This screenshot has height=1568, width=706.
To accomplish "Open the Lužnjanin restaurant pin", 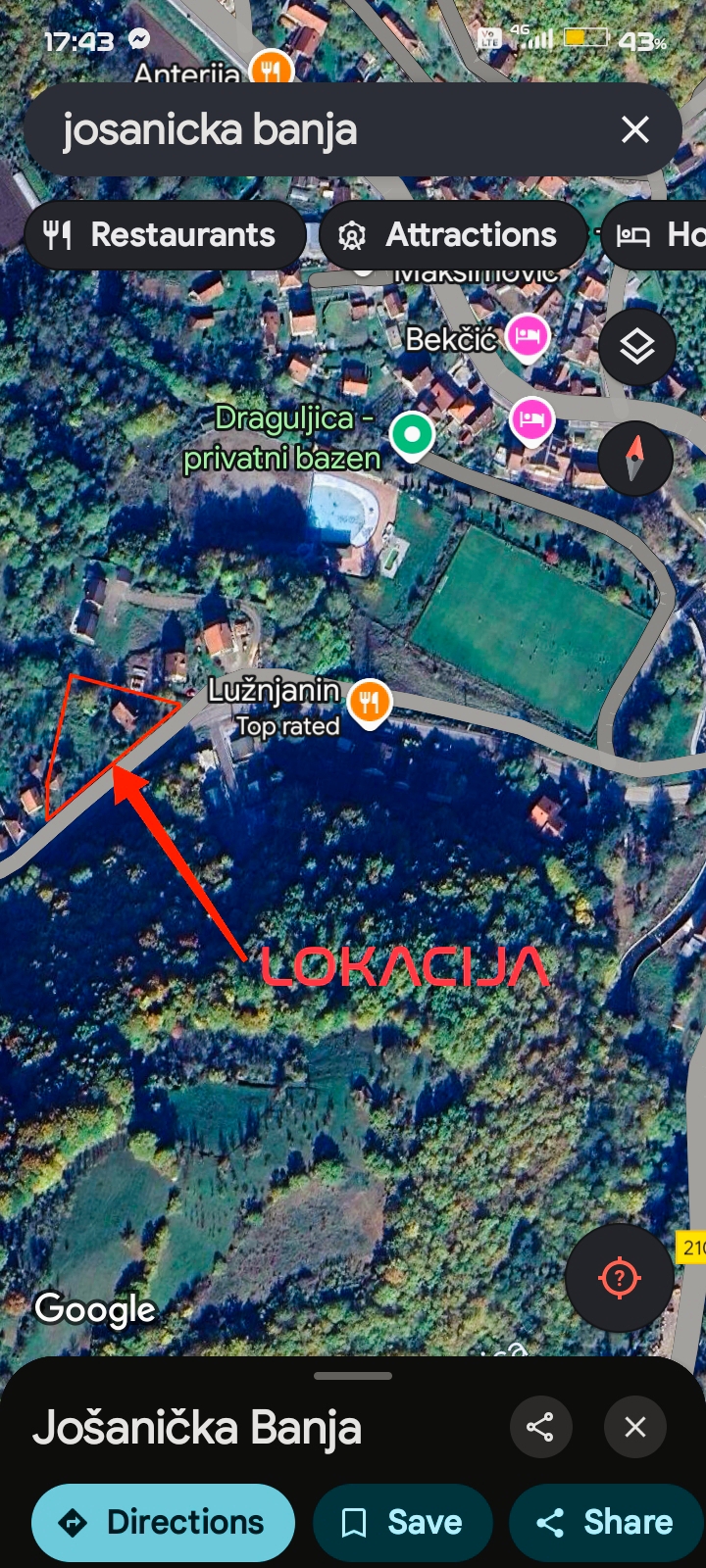I will (370, 702).
